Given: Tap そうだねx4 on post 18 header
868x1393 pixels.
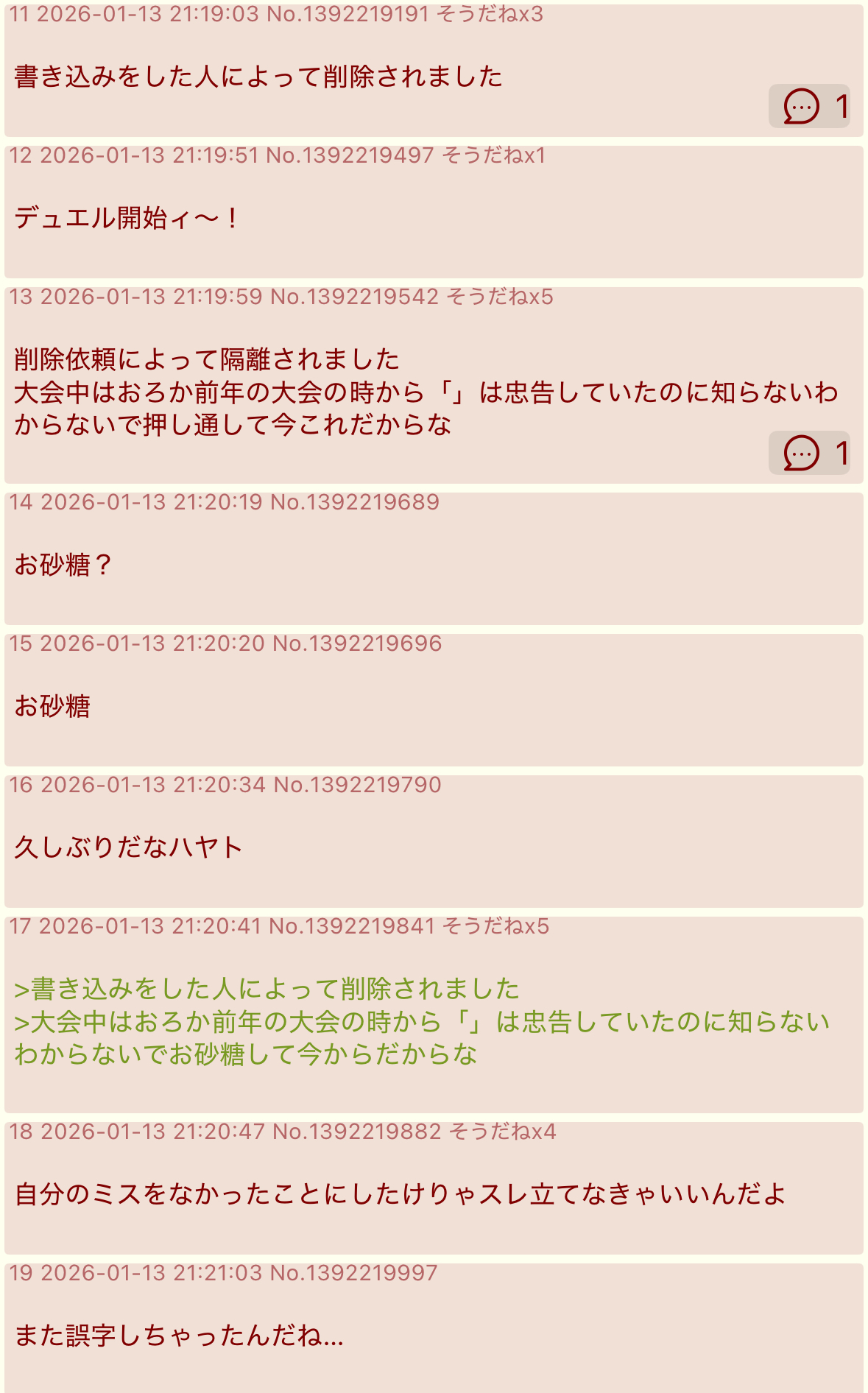Looking at the screenshot, I should click(502, 1132).
